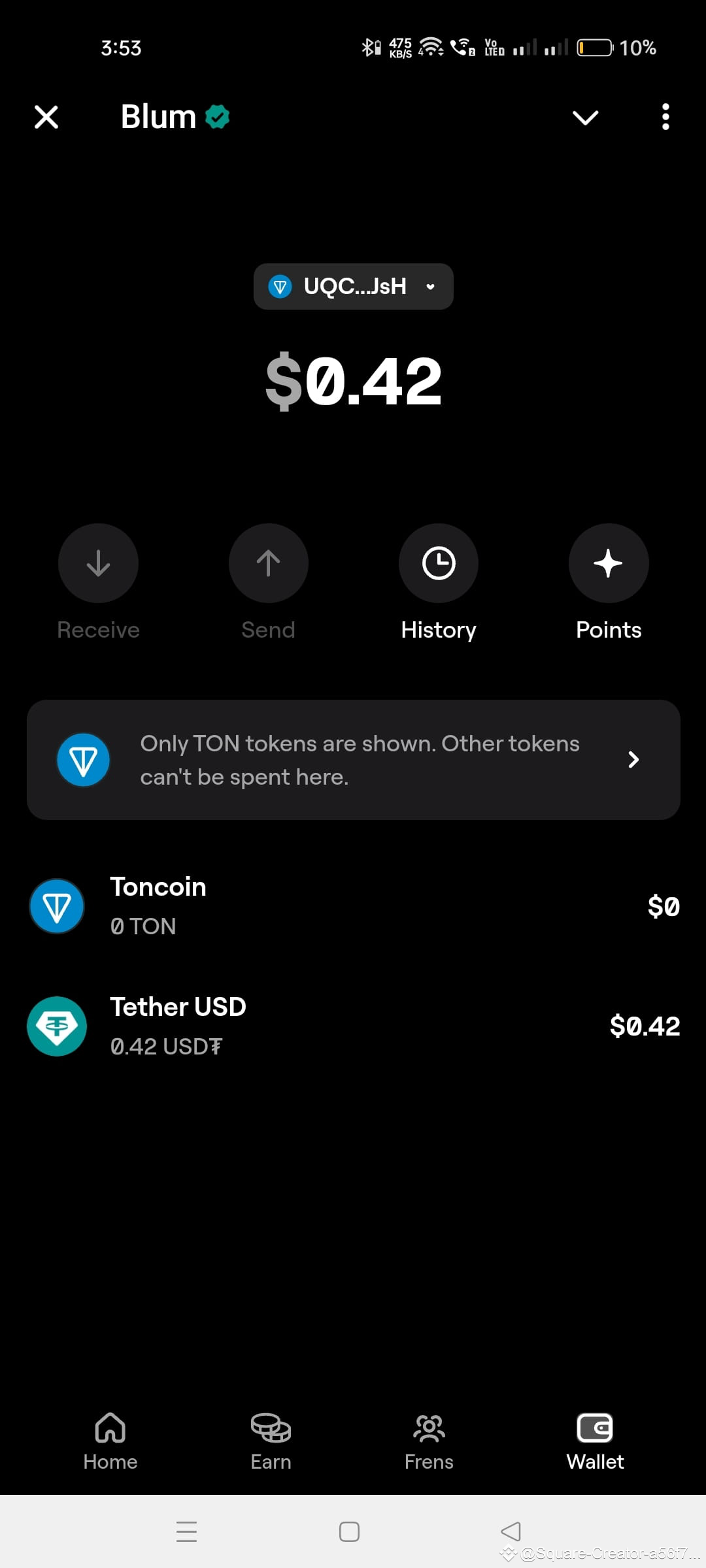Open the UQC...JsH address dropdown

point(353,286)
